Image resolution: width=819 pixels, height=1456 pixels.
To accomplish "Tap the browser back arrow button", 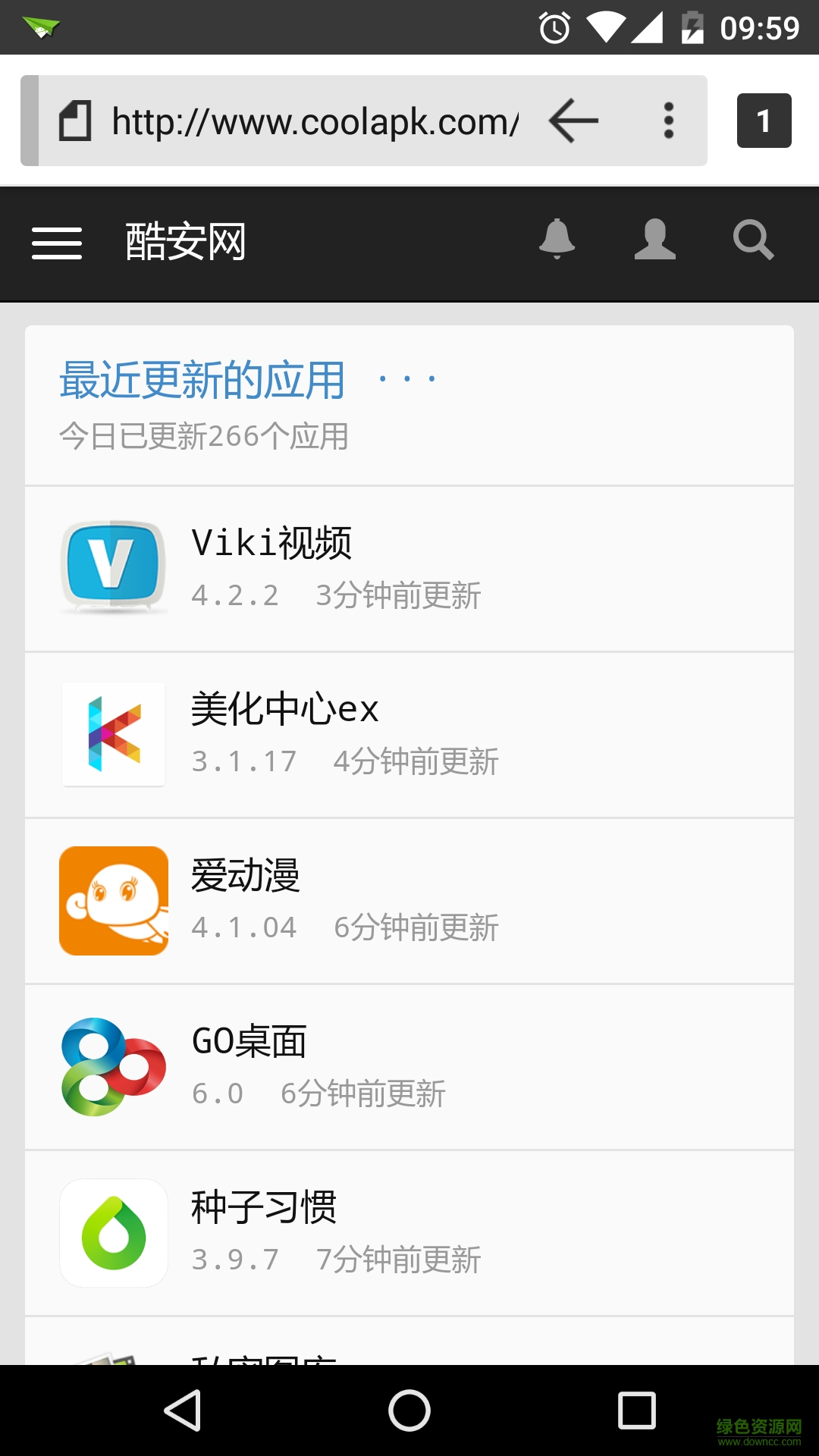I will coord(573,120).
